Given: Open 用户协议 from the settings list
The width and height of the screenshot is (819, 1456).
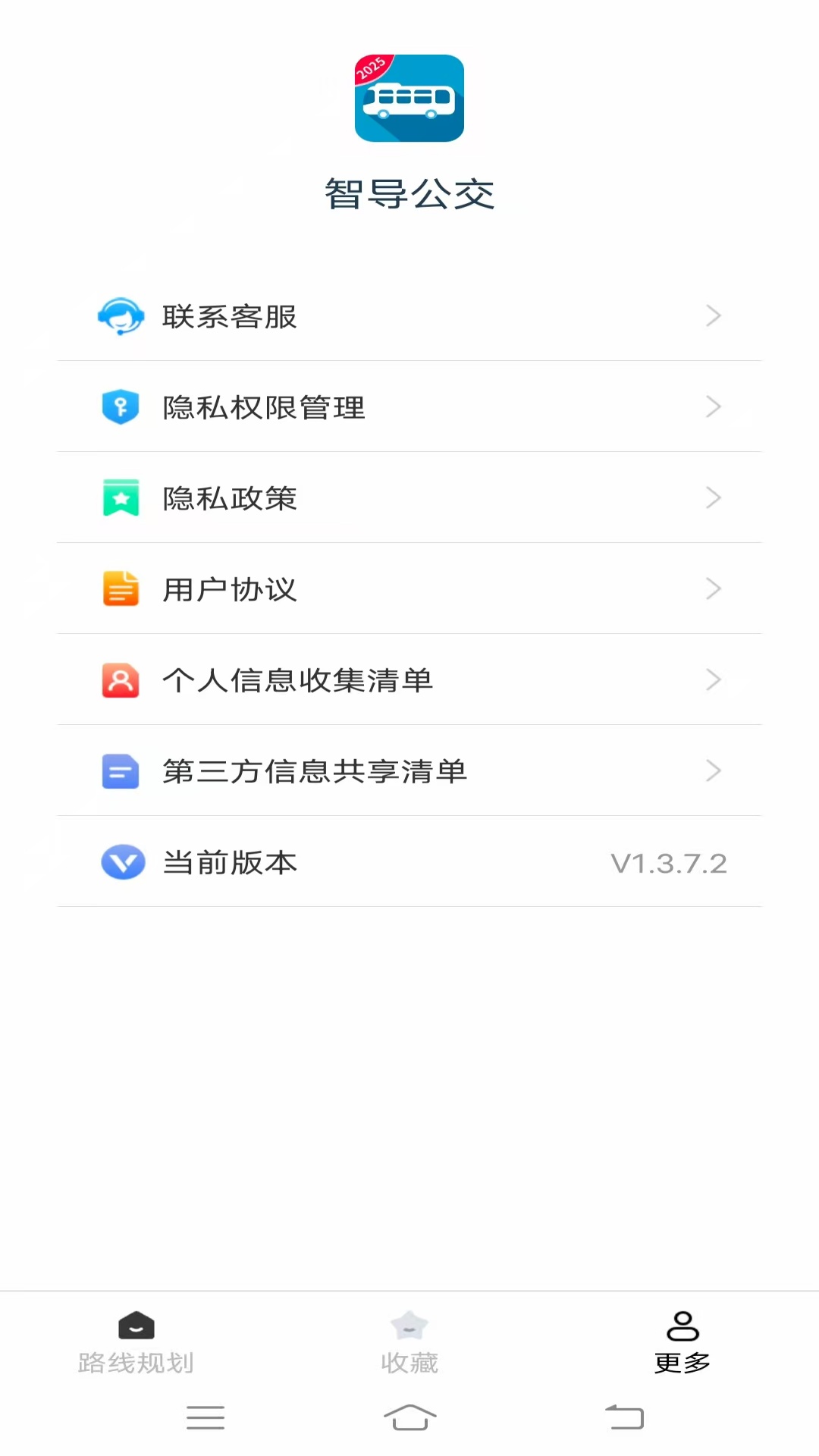Looking at the screenshot, I should (x=231, y=589).
